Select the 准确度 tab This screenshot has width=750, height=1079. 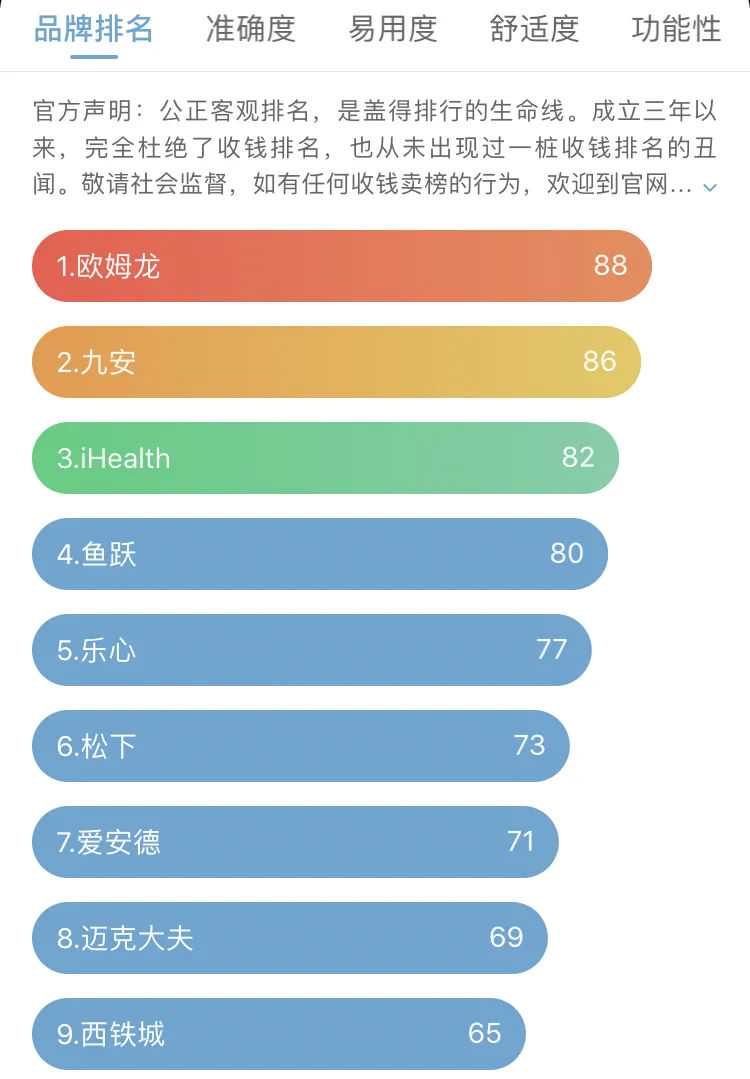[x=250, y=30]
